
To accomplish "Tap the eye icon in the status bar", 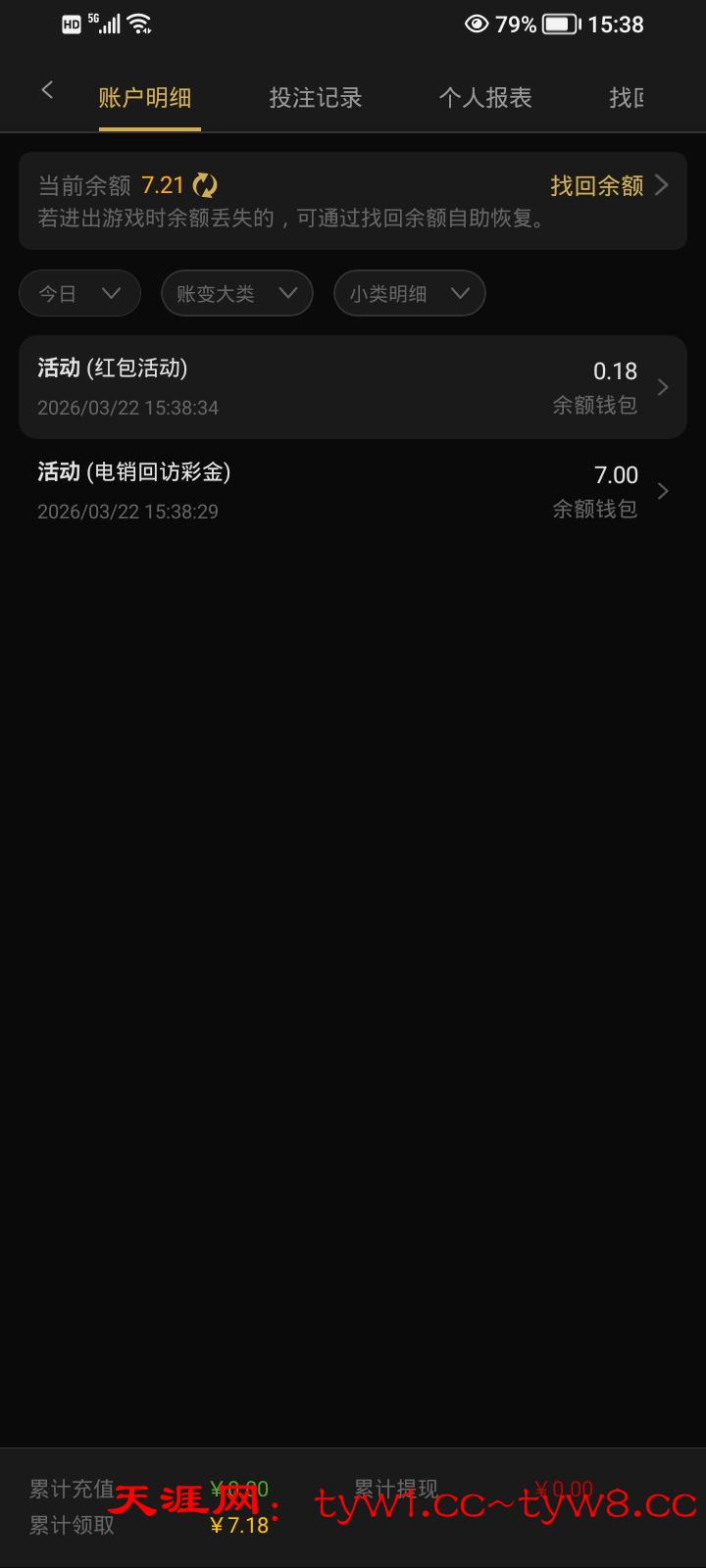I will (477, 24).
